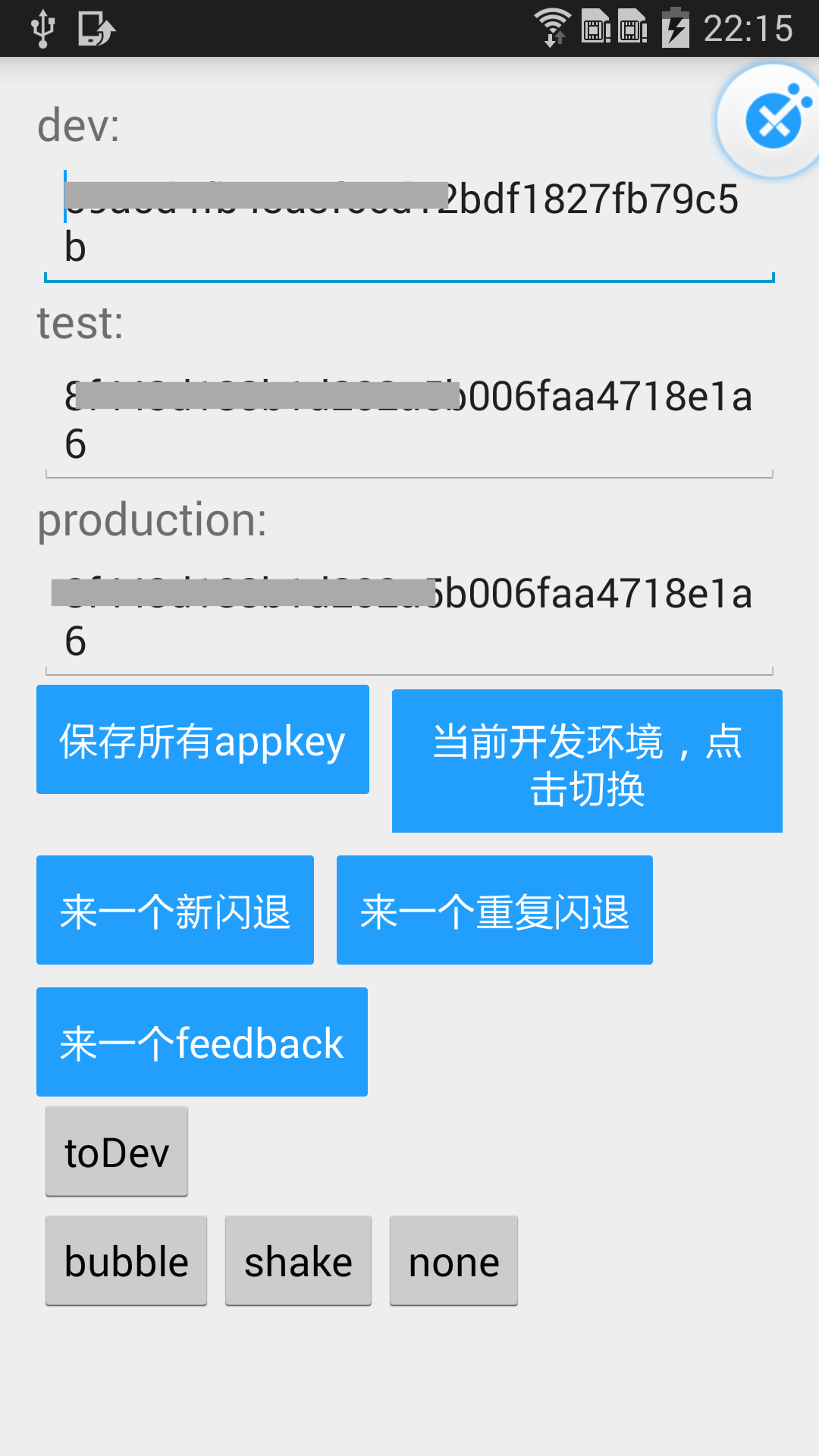Edit the test appkey field
819x1456 pixels.
409,419
